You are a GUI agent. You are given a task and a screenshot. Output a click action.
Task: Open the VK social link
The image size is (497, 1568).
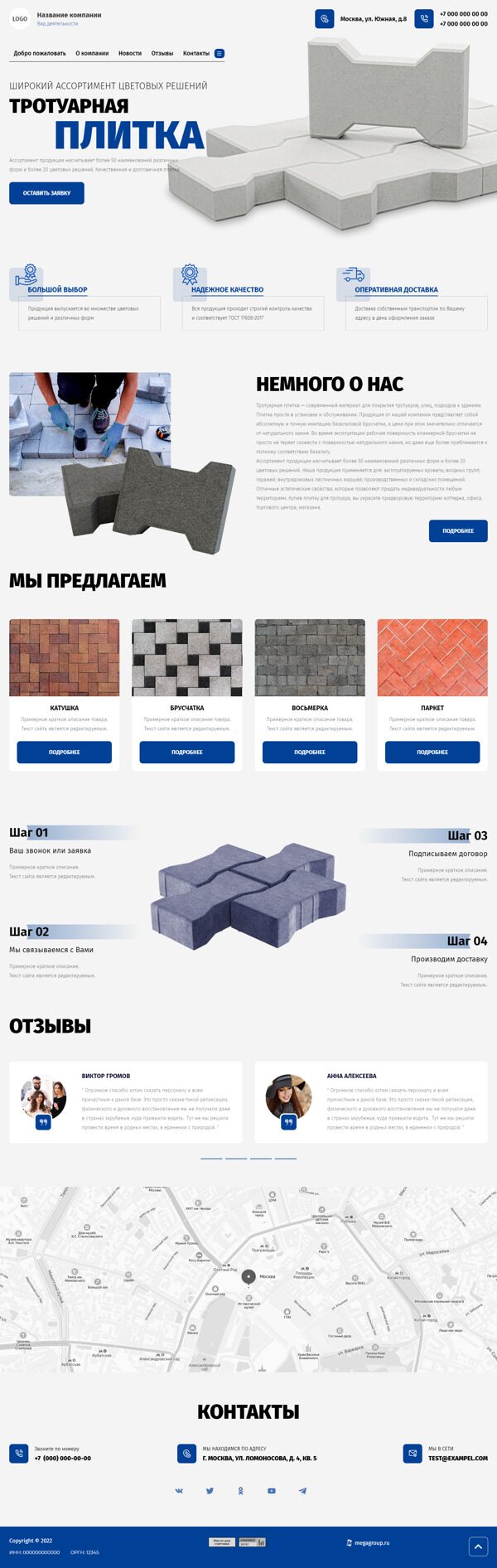[179, 1490]
